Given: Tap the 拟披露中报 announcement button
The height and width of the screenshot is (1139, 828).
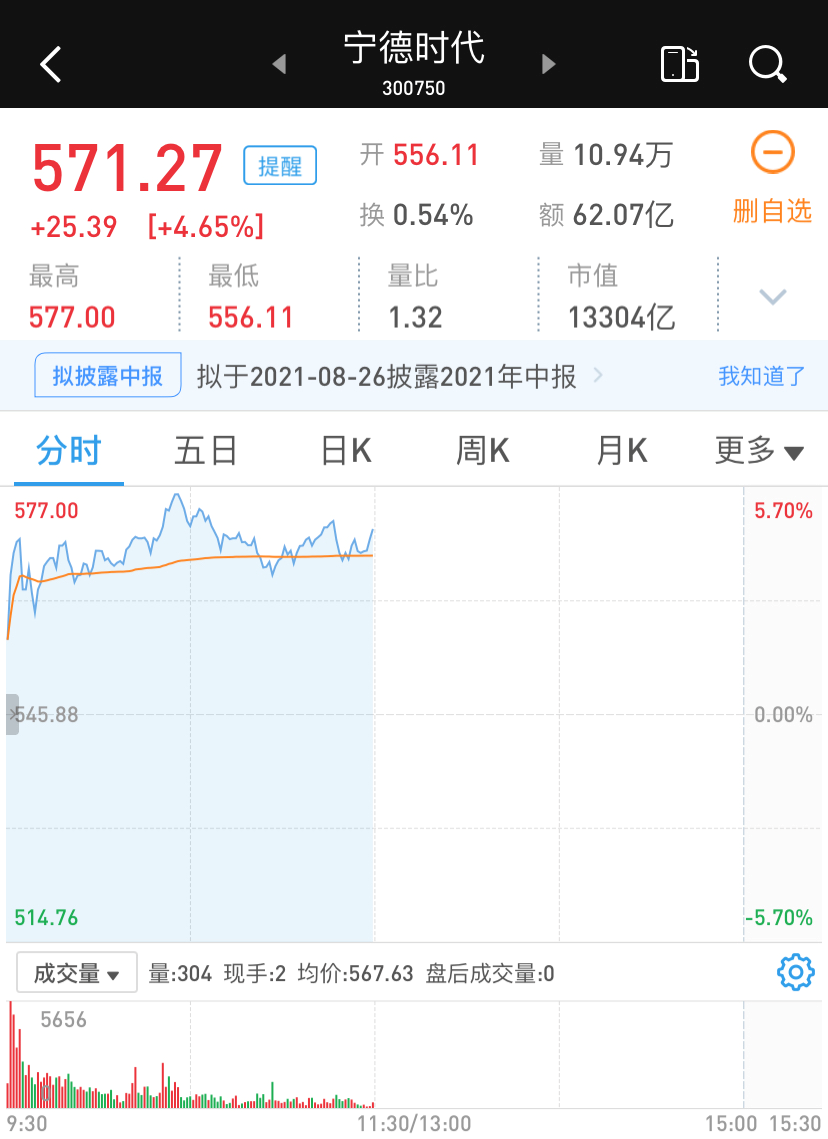Looking at the screenshot, I should click(x=107, y=374).
